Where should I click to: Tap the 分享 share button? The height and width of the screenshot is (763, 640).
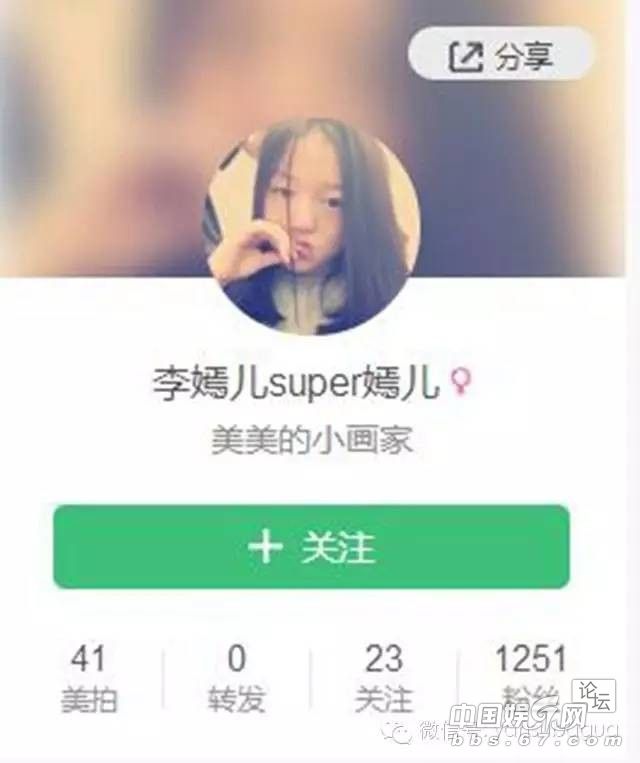[x=501, y=55]
